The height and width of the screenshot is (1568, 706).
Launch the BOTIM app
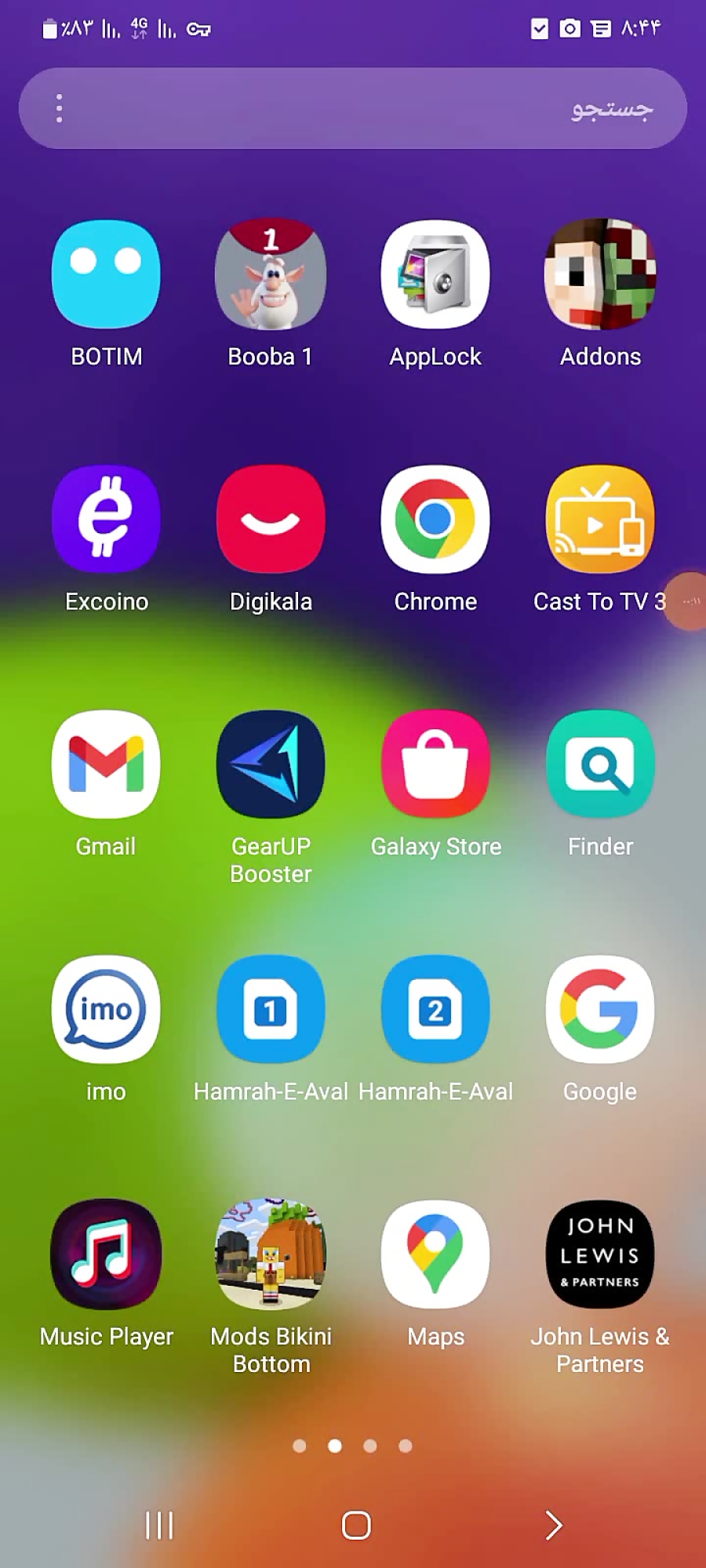(x=106, y=274)
